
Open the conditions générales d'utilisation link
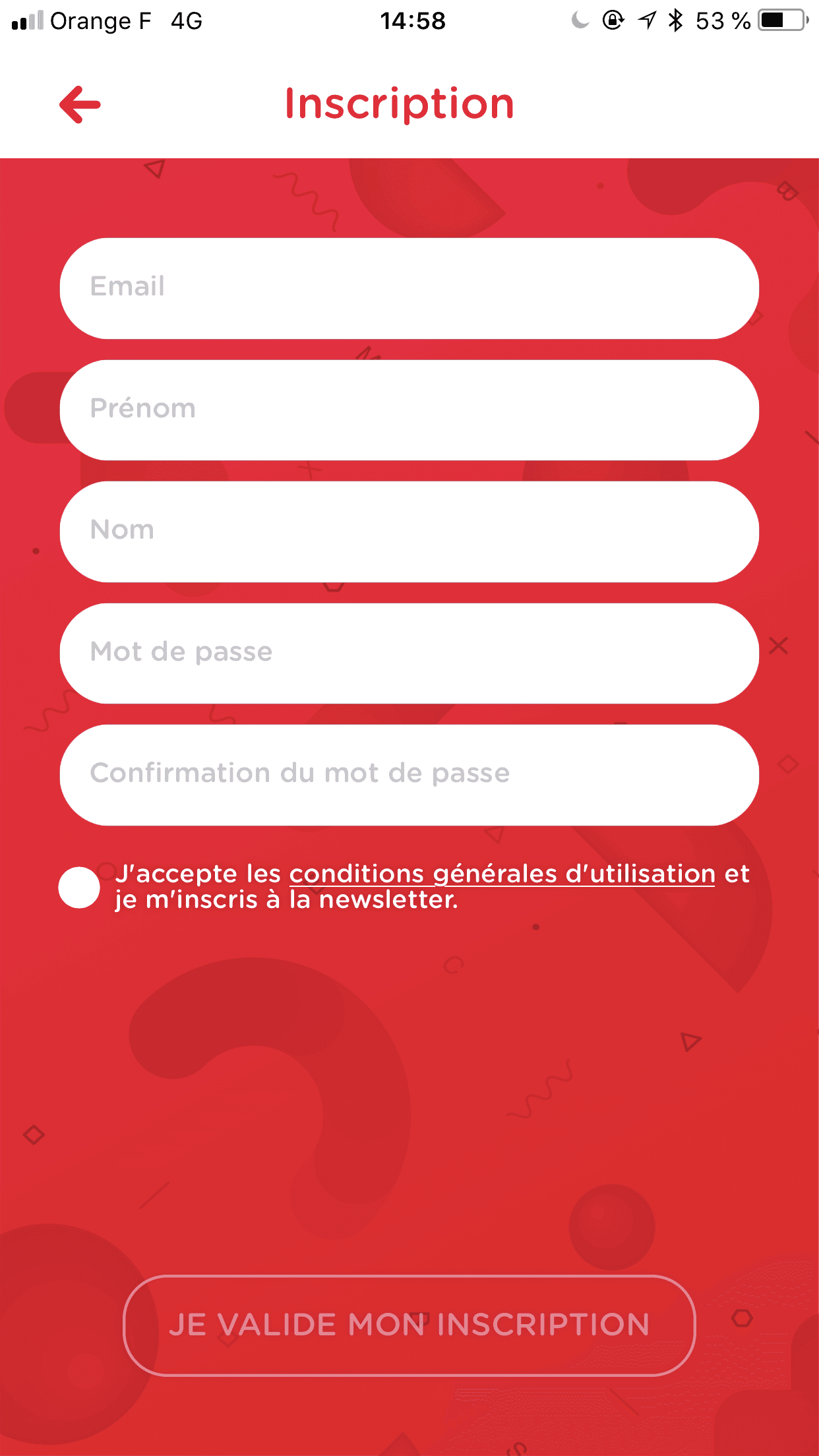click(x=502, y=874)
